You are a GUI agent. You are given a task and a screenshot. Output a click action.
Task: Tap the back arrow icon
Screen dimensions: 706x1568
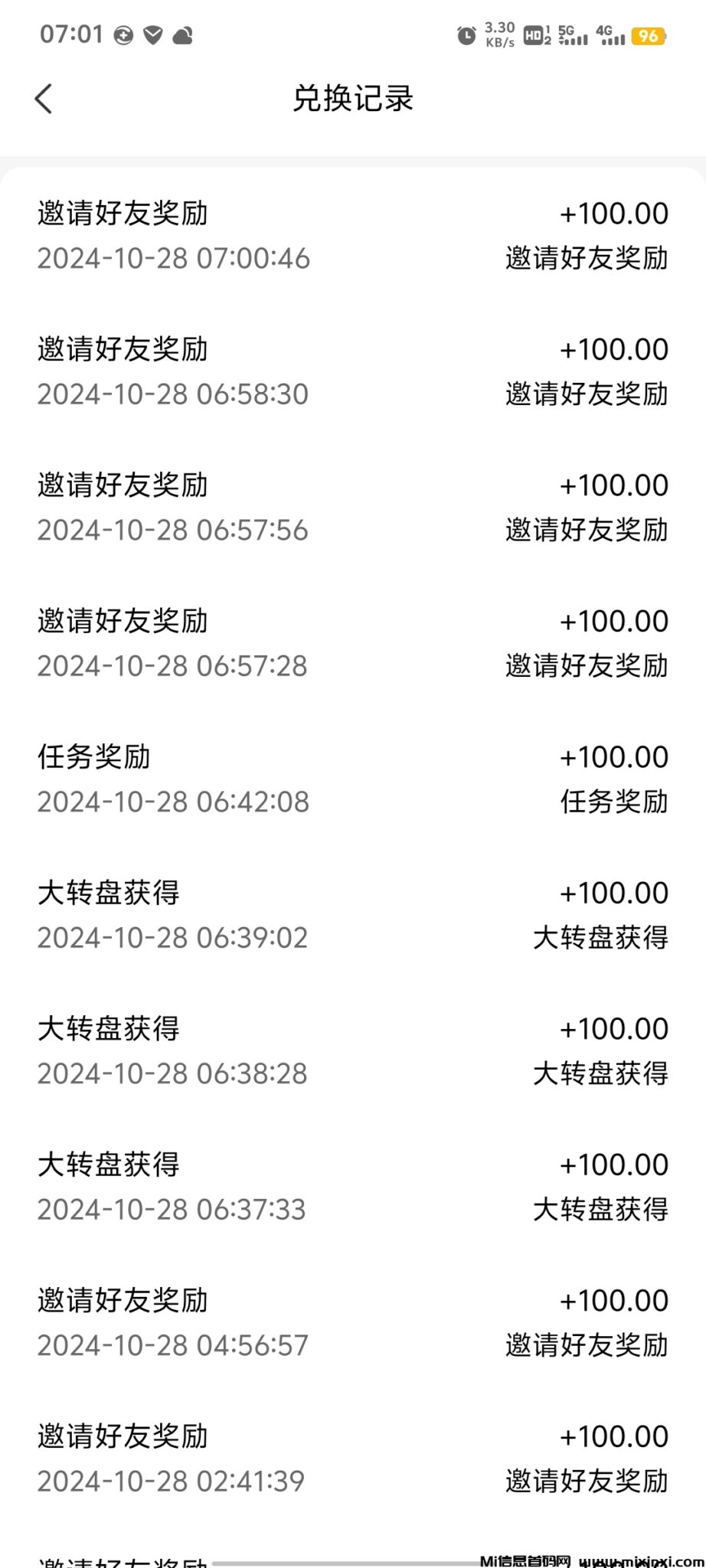[44, 98]
